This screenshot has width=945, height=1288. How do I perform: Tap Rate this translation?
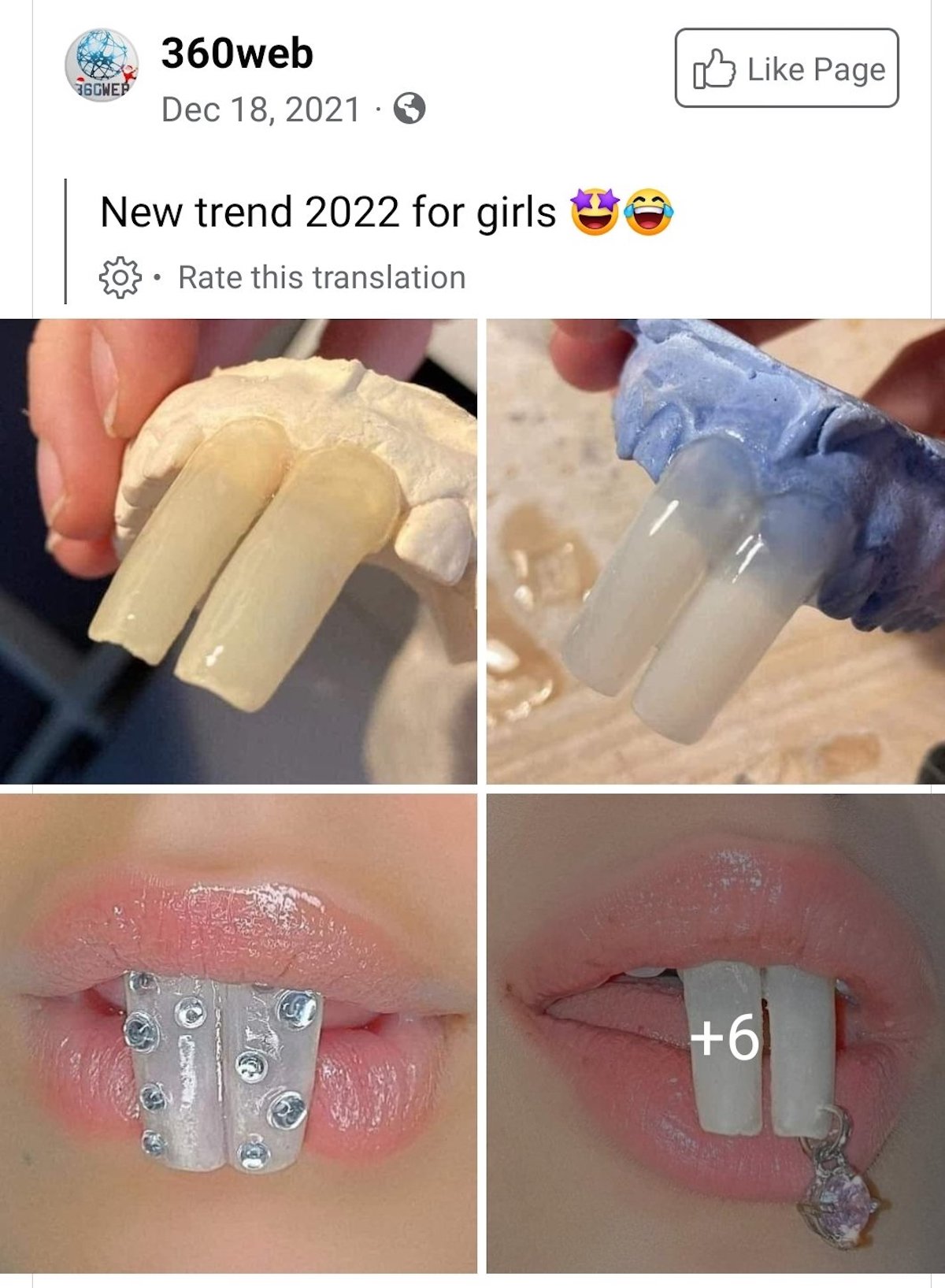(321, 277)
